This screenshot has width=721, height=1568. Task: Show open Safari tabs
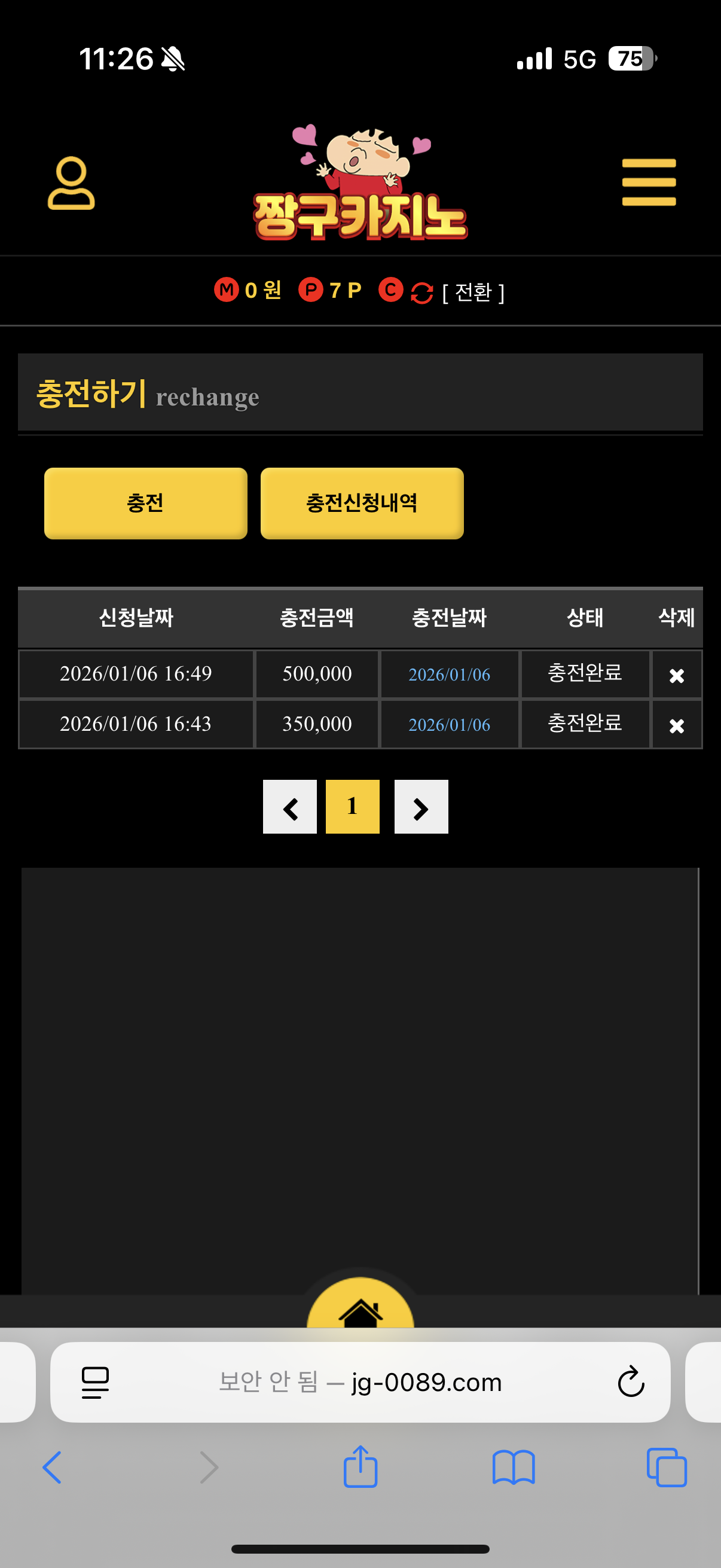pyautogui.click(x=667, y=1467)
